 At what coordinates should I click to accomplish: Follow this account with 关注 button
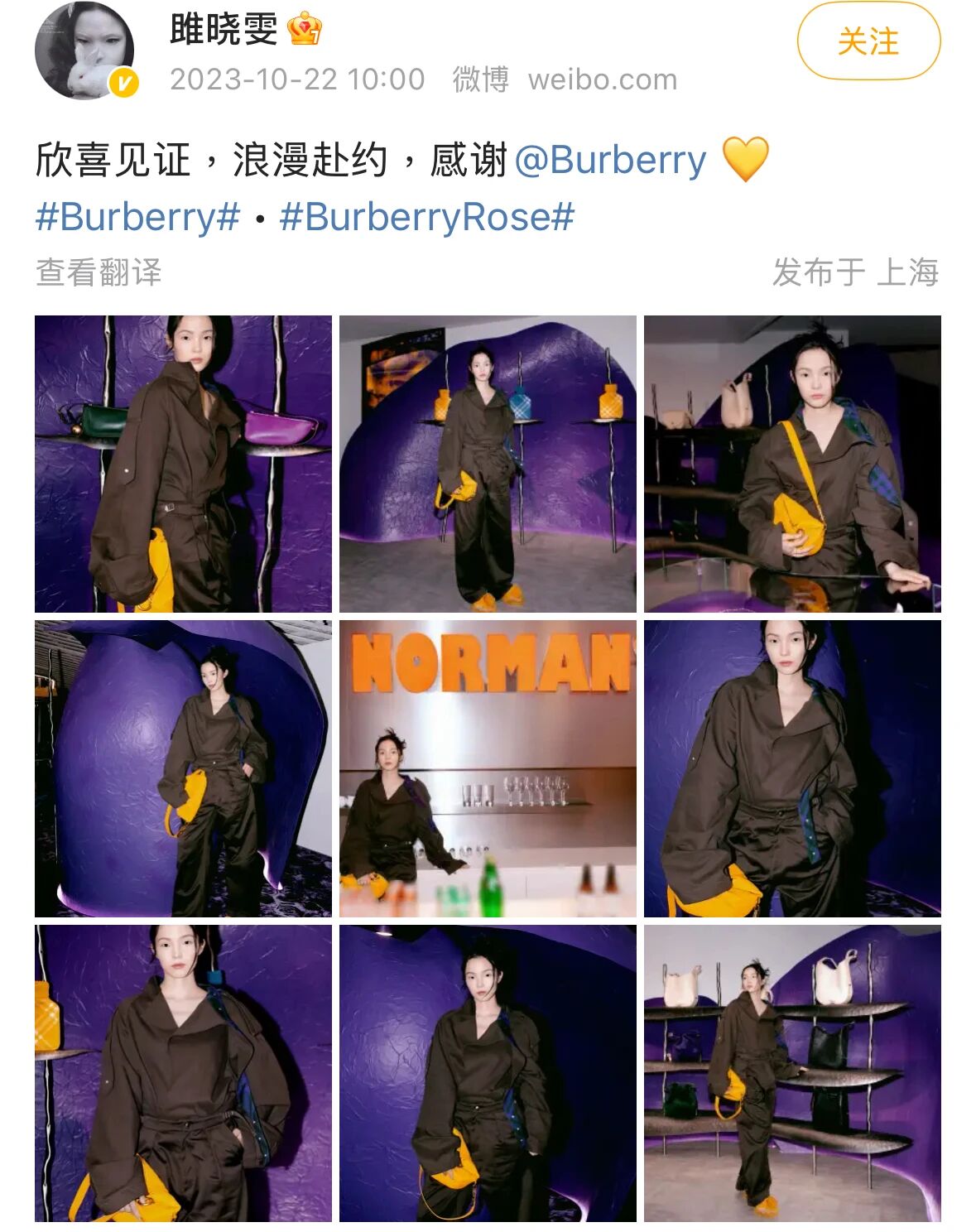(x=868, y=41)
